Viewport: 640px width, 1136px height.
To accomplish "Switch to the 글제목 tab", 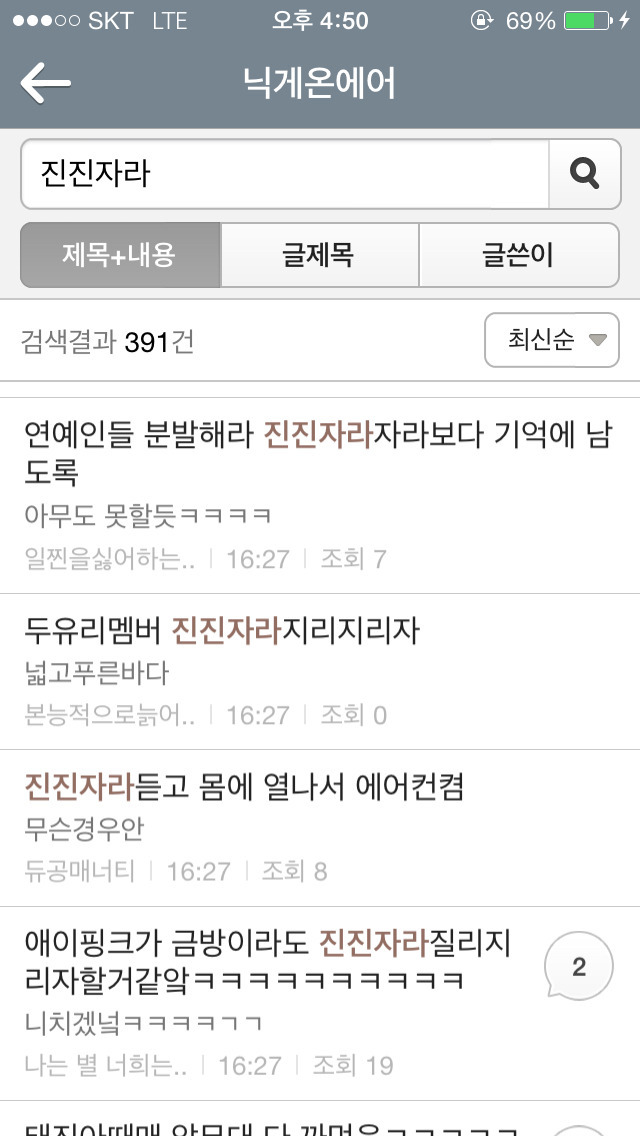I will coord(319,255).
